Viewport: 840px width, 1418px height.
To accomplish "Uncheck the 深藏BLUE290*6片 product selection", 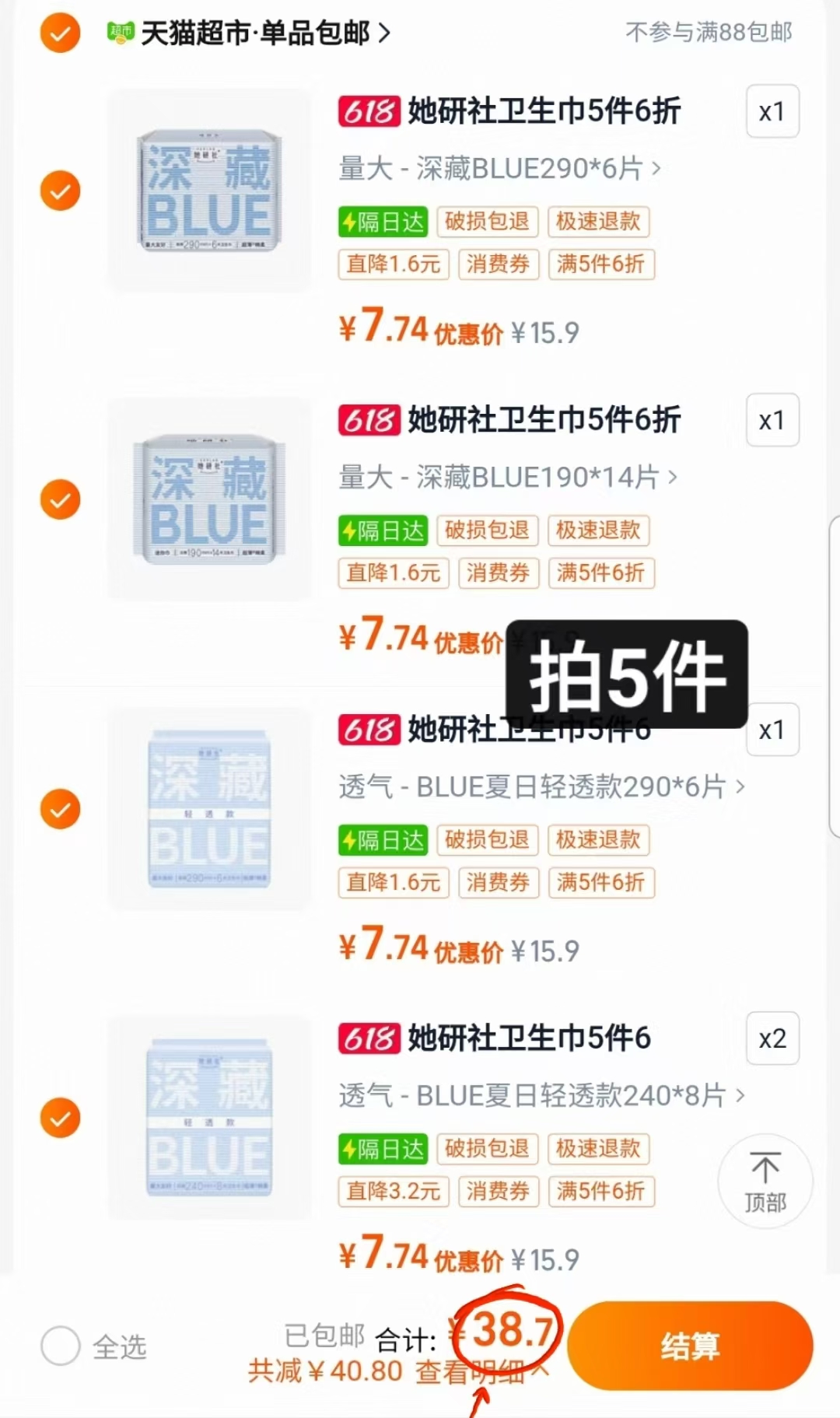I will [59, 191].
